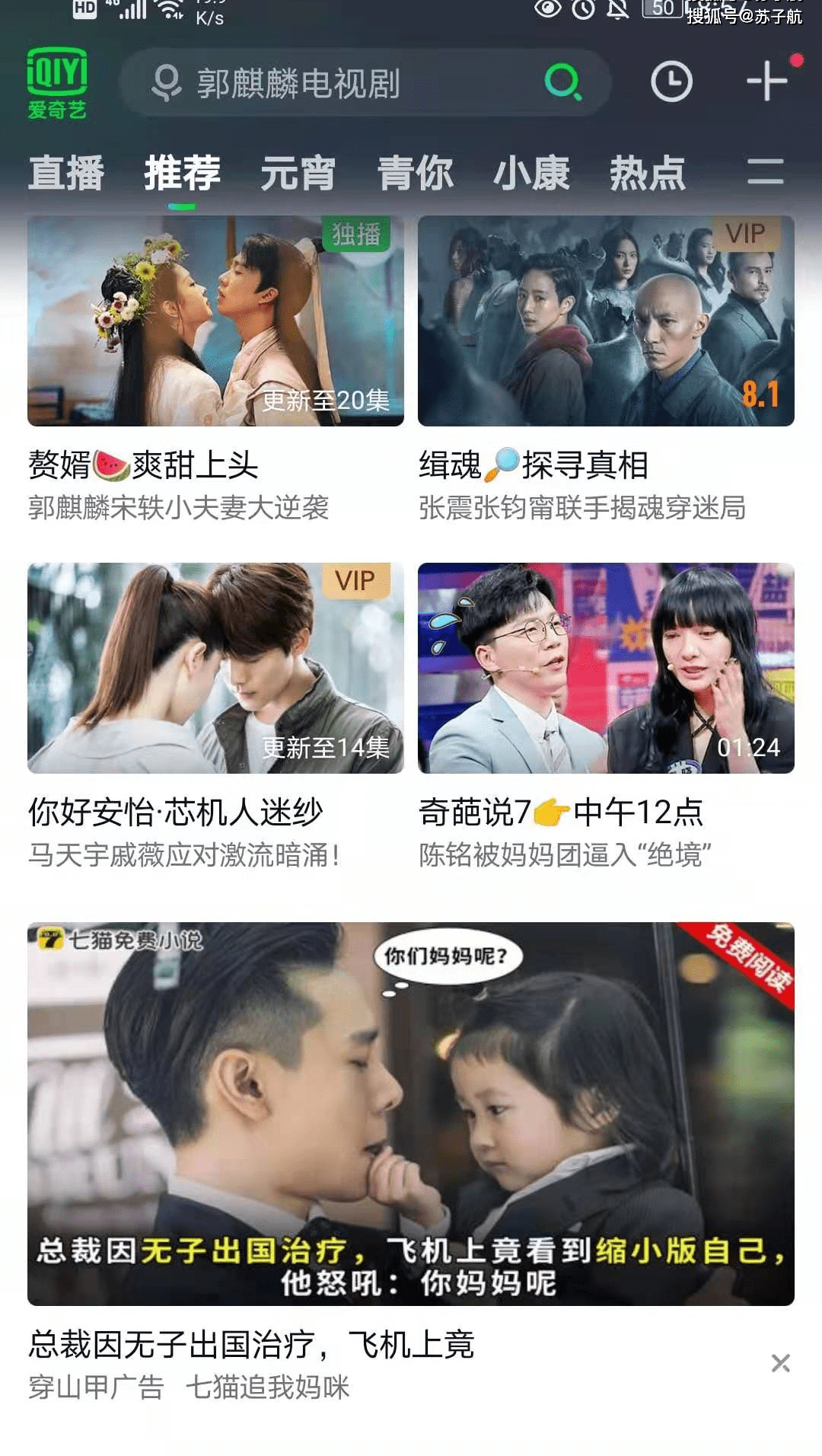Dismiss the 七猫 advertisement
Screen dimensions: 822x1456
[x=781, y=1363]
